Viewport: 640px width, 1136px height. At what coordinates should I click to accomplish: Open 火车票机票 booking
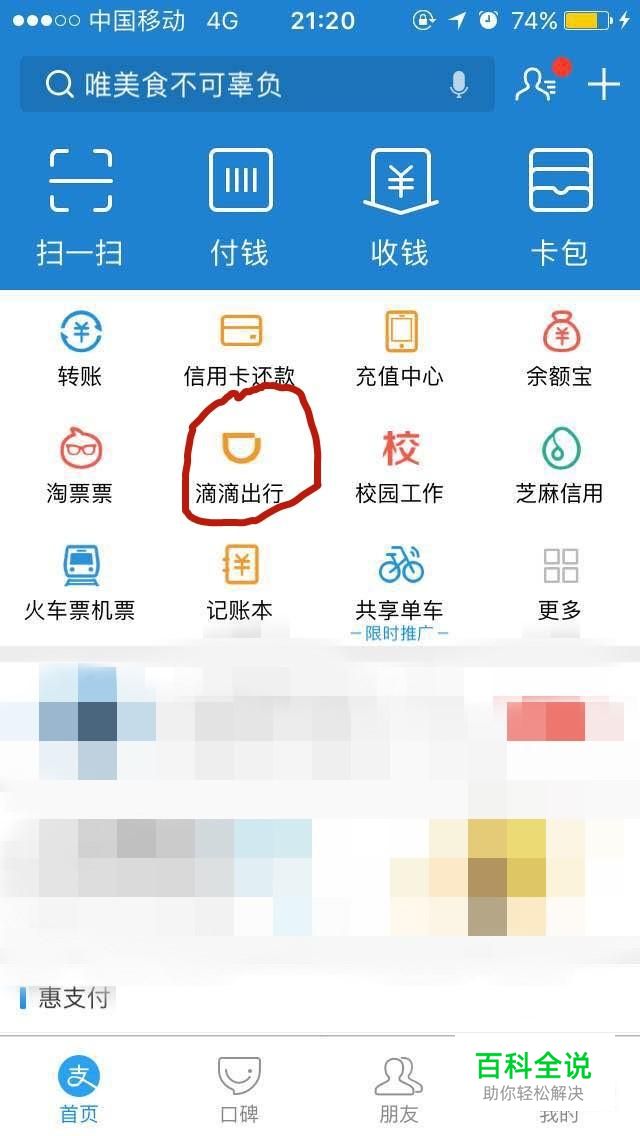click(x=80, y=582)
